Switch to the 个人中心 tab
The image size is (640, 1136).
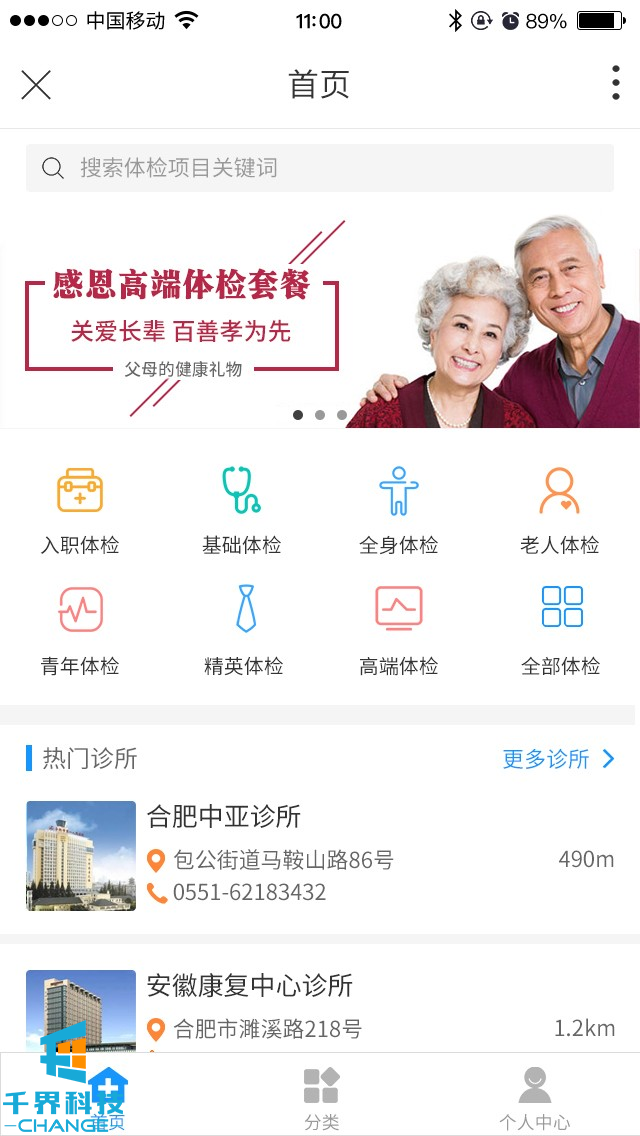(x=535, y=1098)
